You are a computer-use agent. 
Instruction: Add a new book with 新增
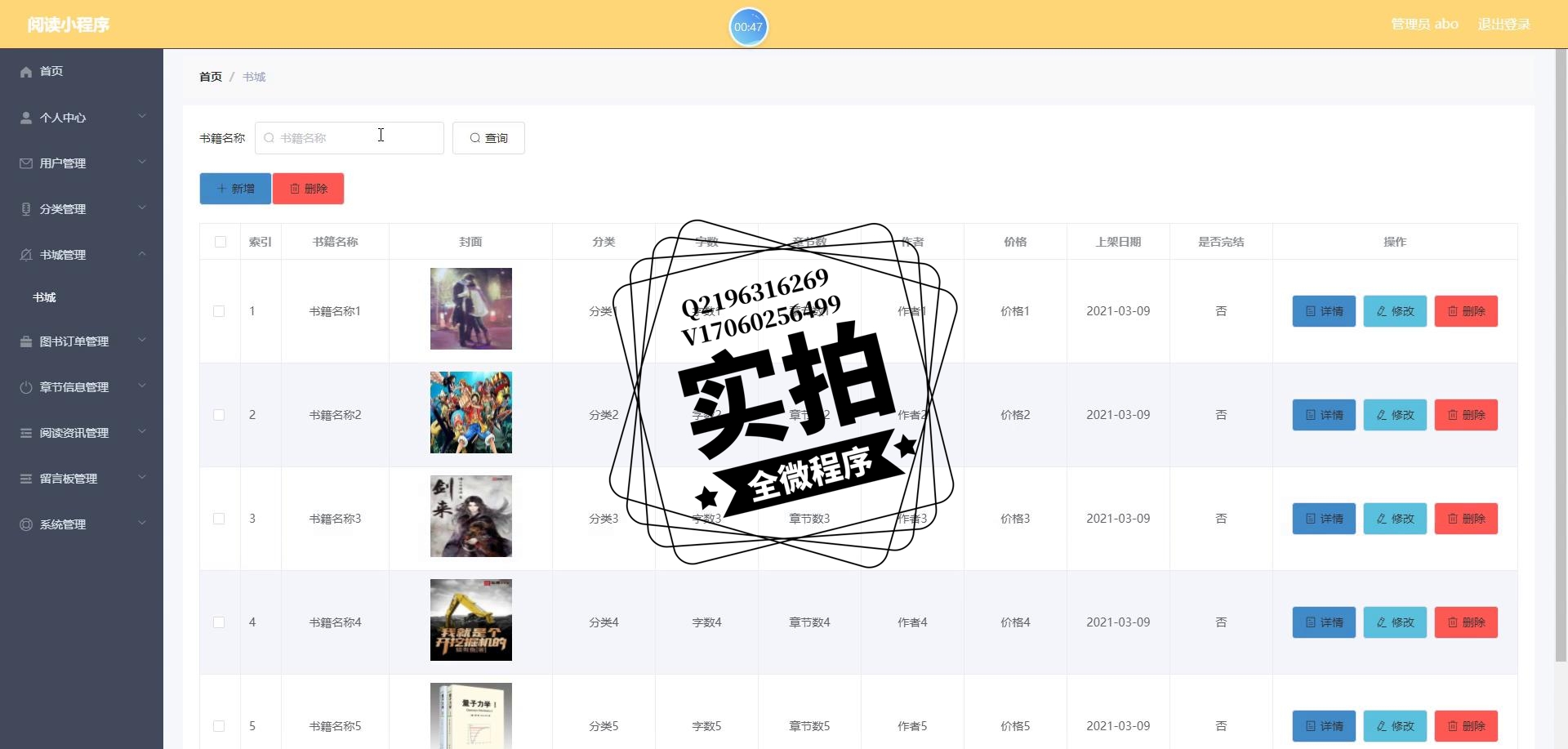(x=235, y=189)
